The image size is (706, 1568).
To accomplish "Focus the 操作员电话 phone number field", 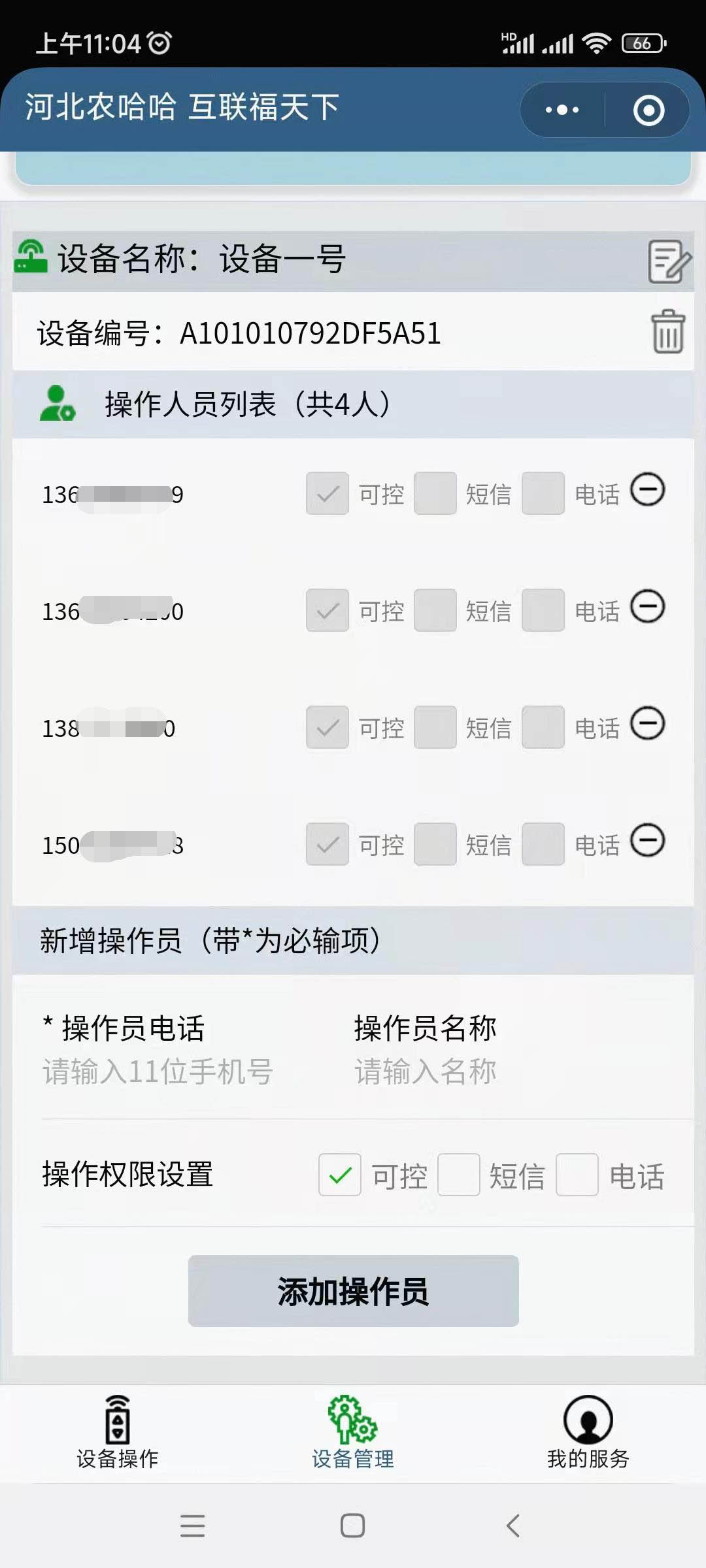I will pos(158,1072).
